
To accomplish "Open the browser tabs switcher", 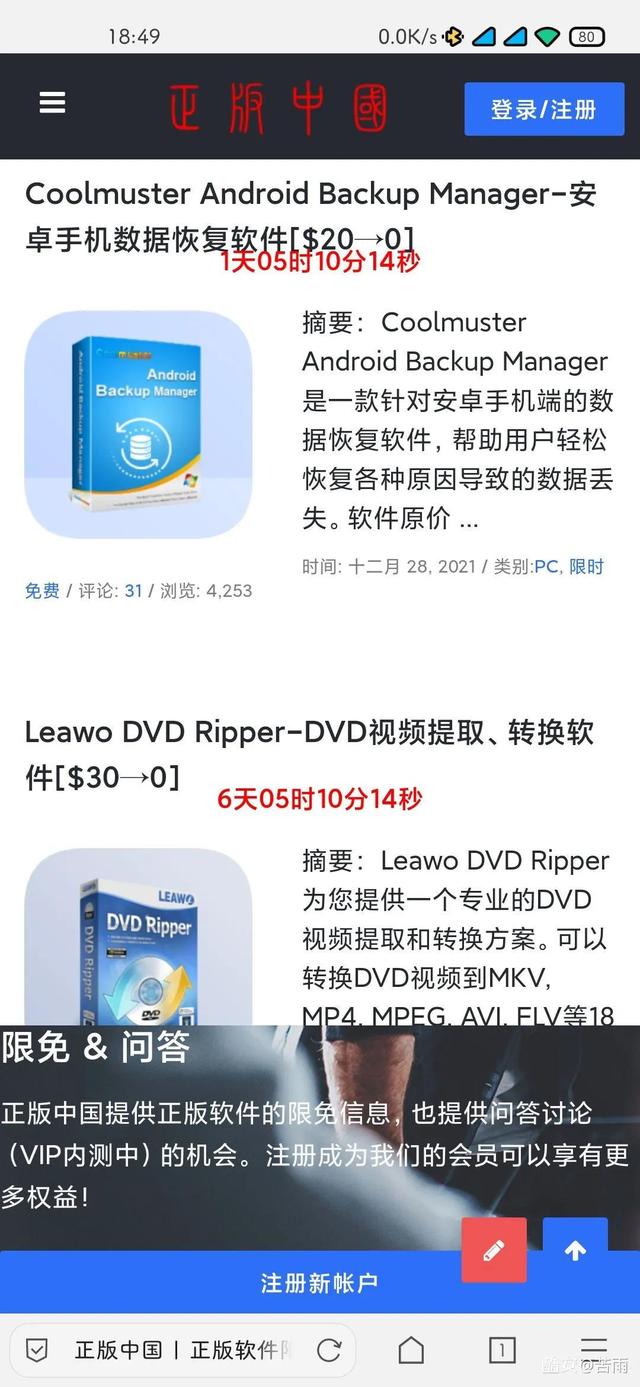I will (502, 1351).
